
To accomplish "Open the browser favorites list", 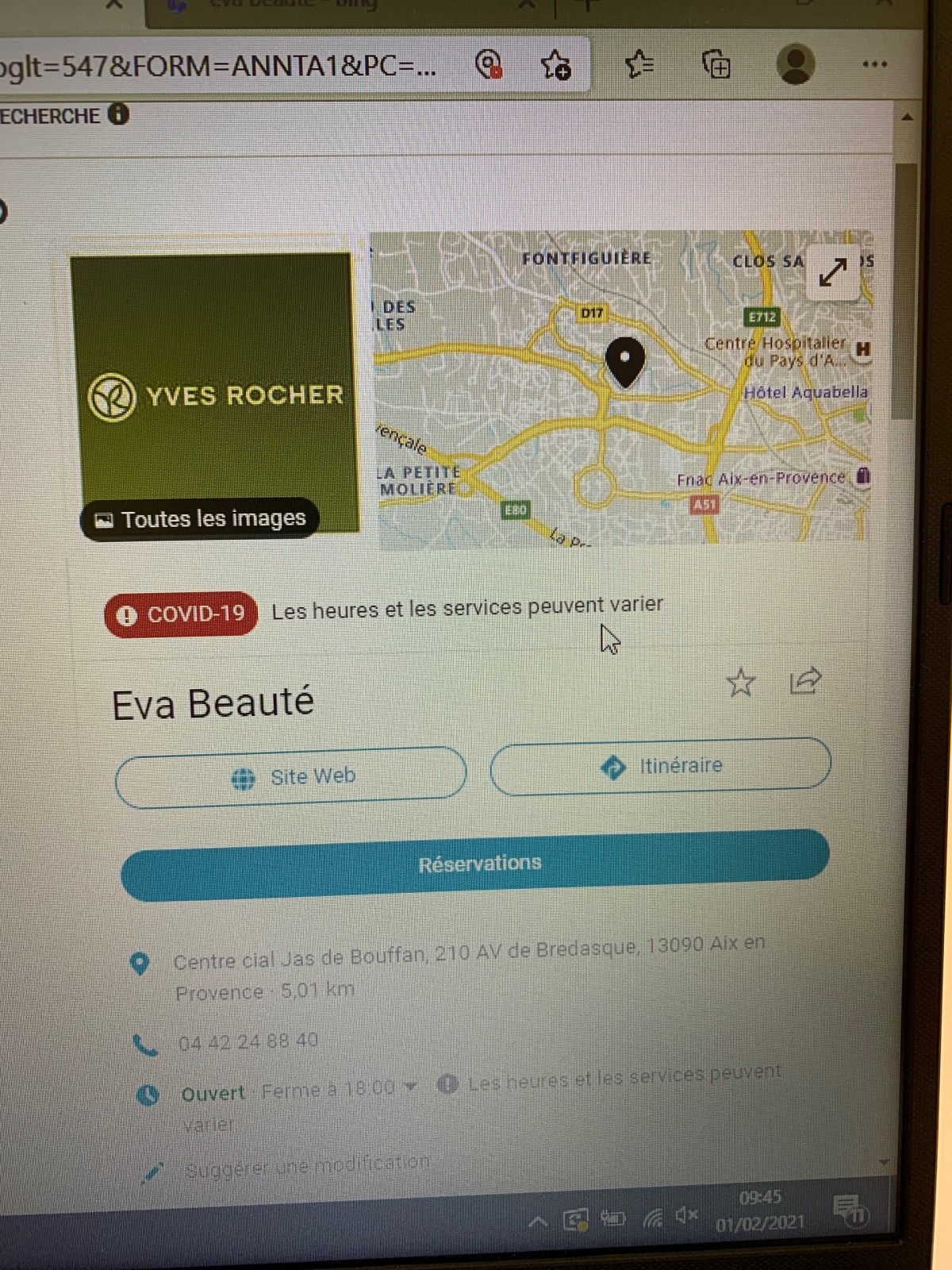I will pyautogui.click(x=639, y=65).
